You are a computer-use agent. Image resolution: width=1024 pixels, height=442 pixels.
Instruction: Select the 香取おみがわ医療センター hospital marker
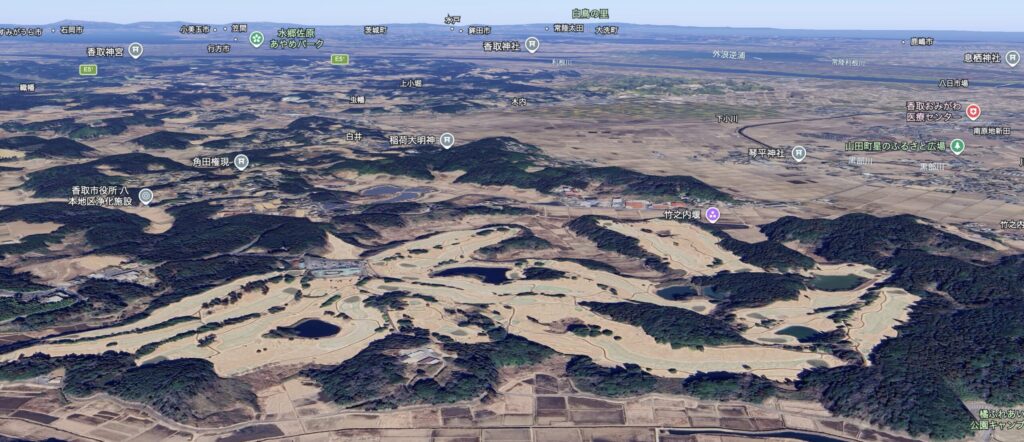[972, 111]
